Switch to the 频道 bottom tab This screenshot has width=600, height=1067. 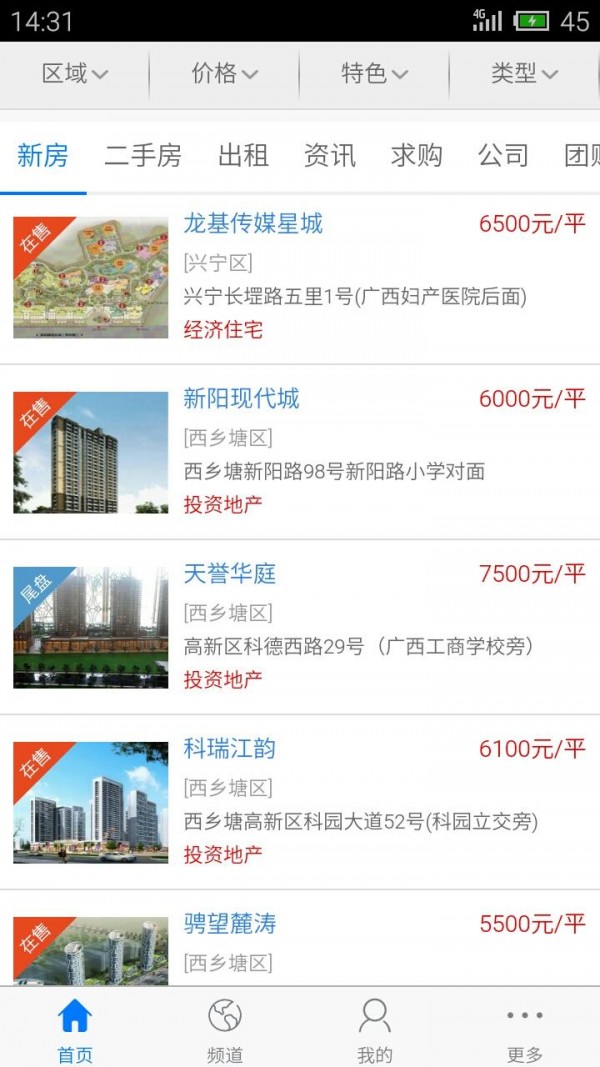(x=225, y=1028)
